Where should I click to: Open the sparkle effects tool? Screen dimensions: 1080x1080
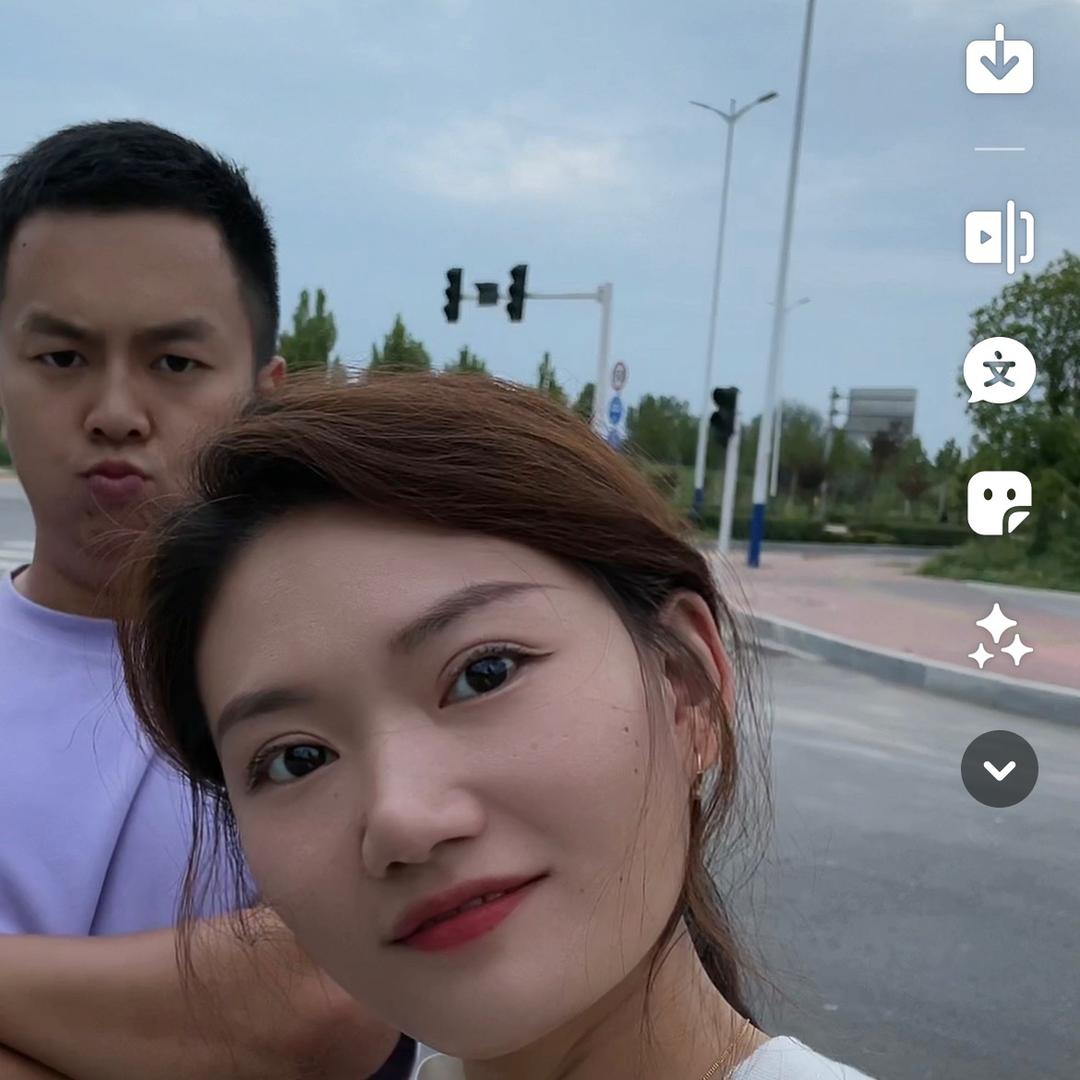(x=999, y=636)
